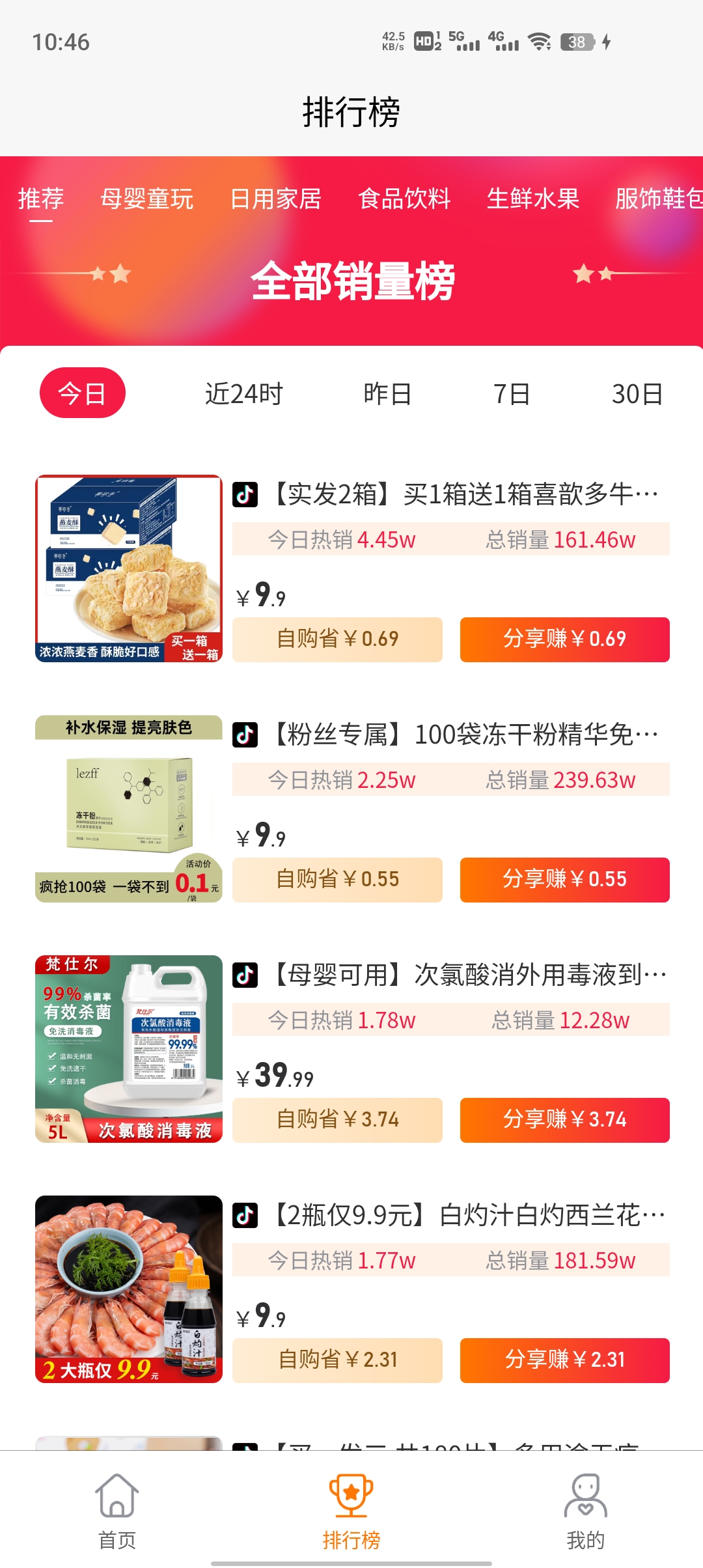View the 7日 sales ranking
The image size is (703, 1568).
click(512, 394)
